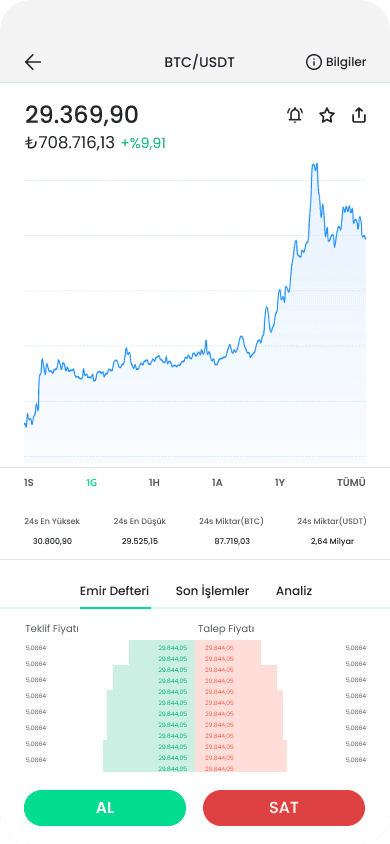Screen dimensions: 390x844
Task: Open the Analiz tab
Action: click(x=294, y=591)
